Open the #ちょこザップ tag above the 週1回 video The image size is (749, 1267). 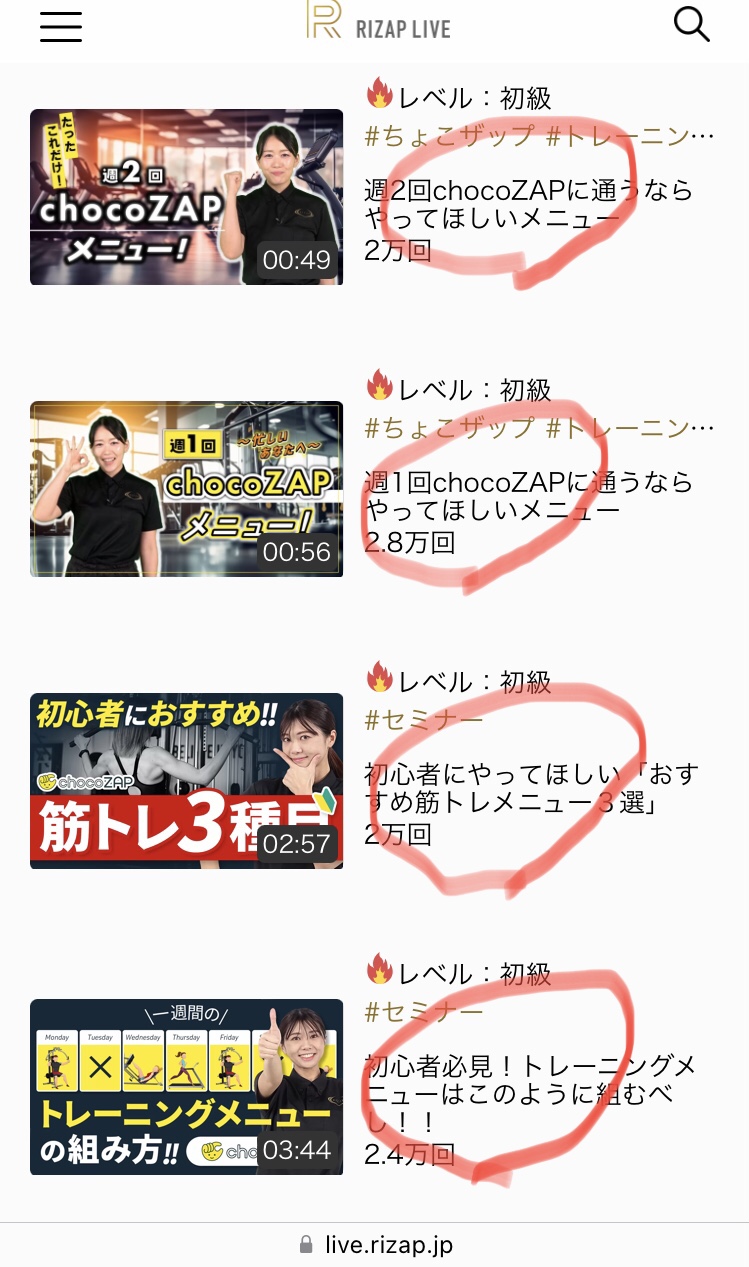449,429
